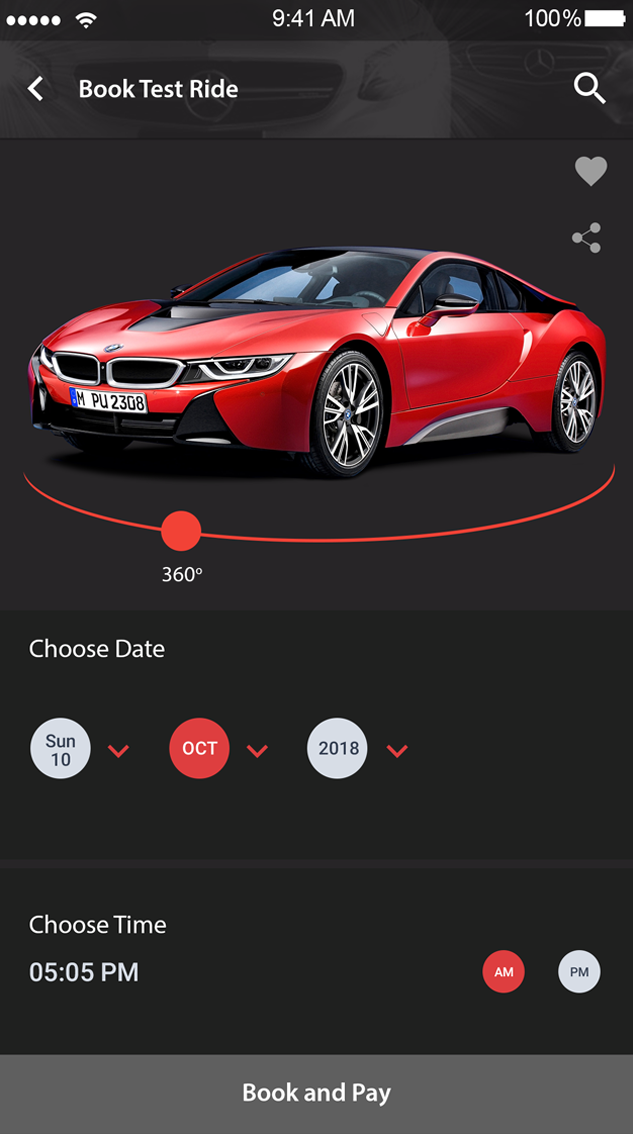Tap Book and Pay

316,1093
